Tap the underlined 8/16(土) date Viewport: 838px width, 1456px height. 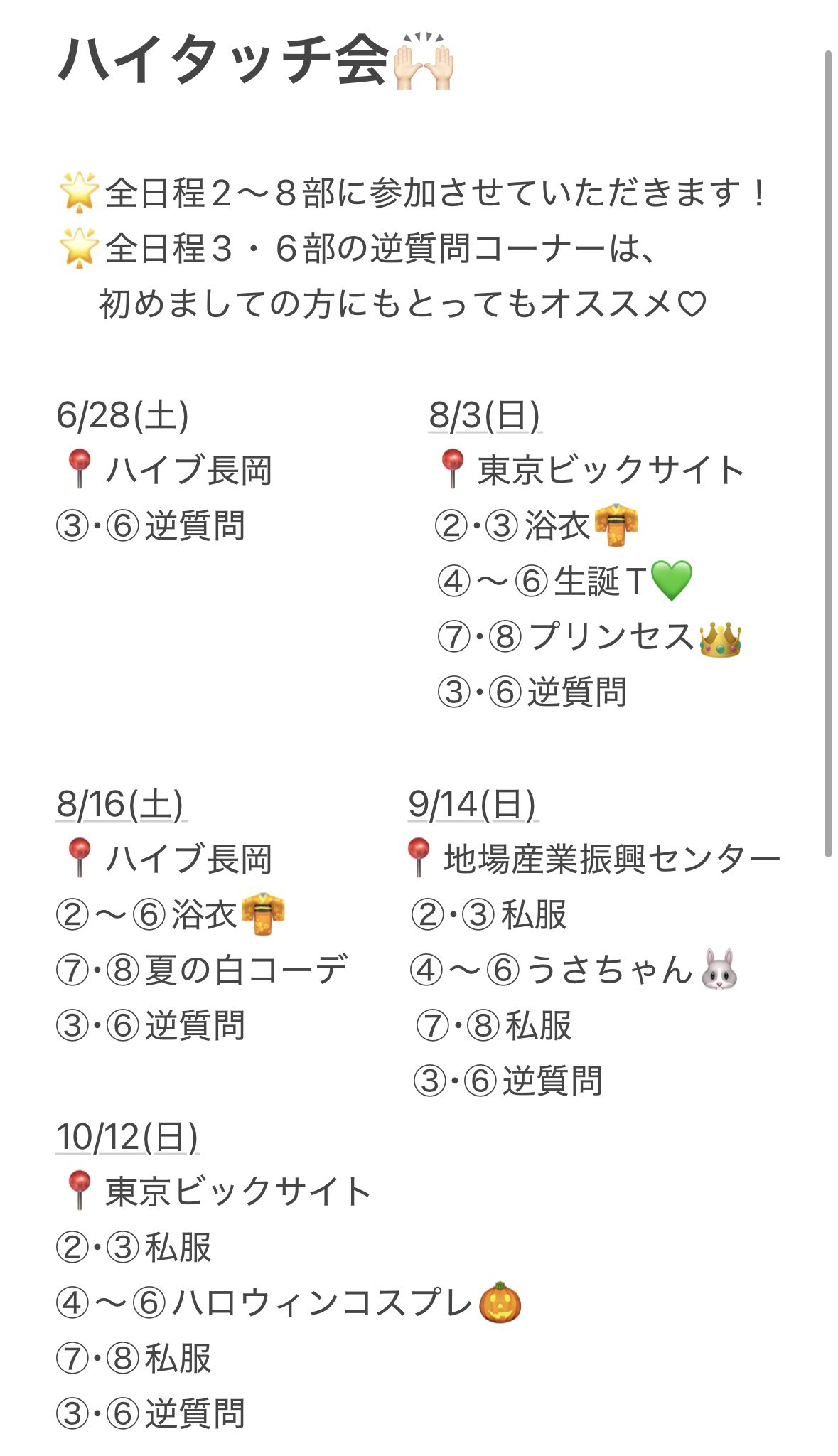pos(121,804)
